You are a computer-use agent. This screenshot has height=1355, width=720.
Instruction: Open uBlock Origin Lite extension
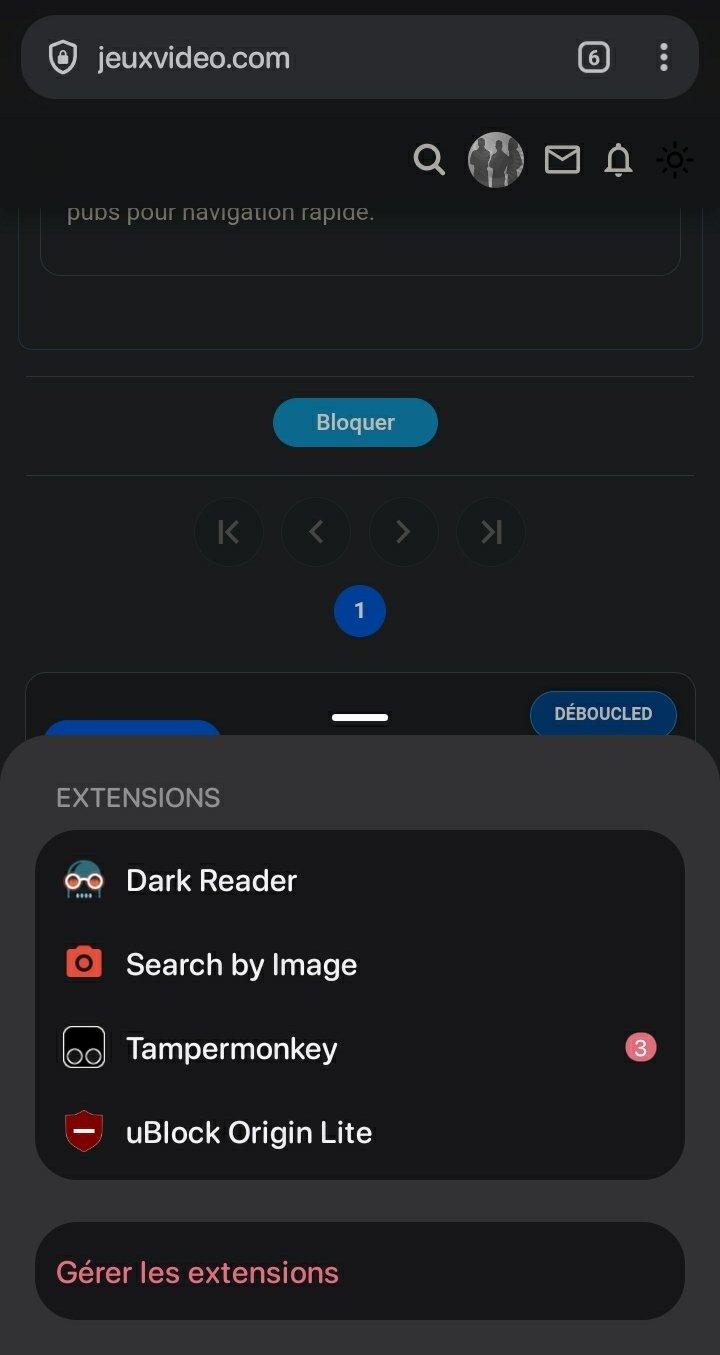pyautogui.click(x=248, y=1133)
